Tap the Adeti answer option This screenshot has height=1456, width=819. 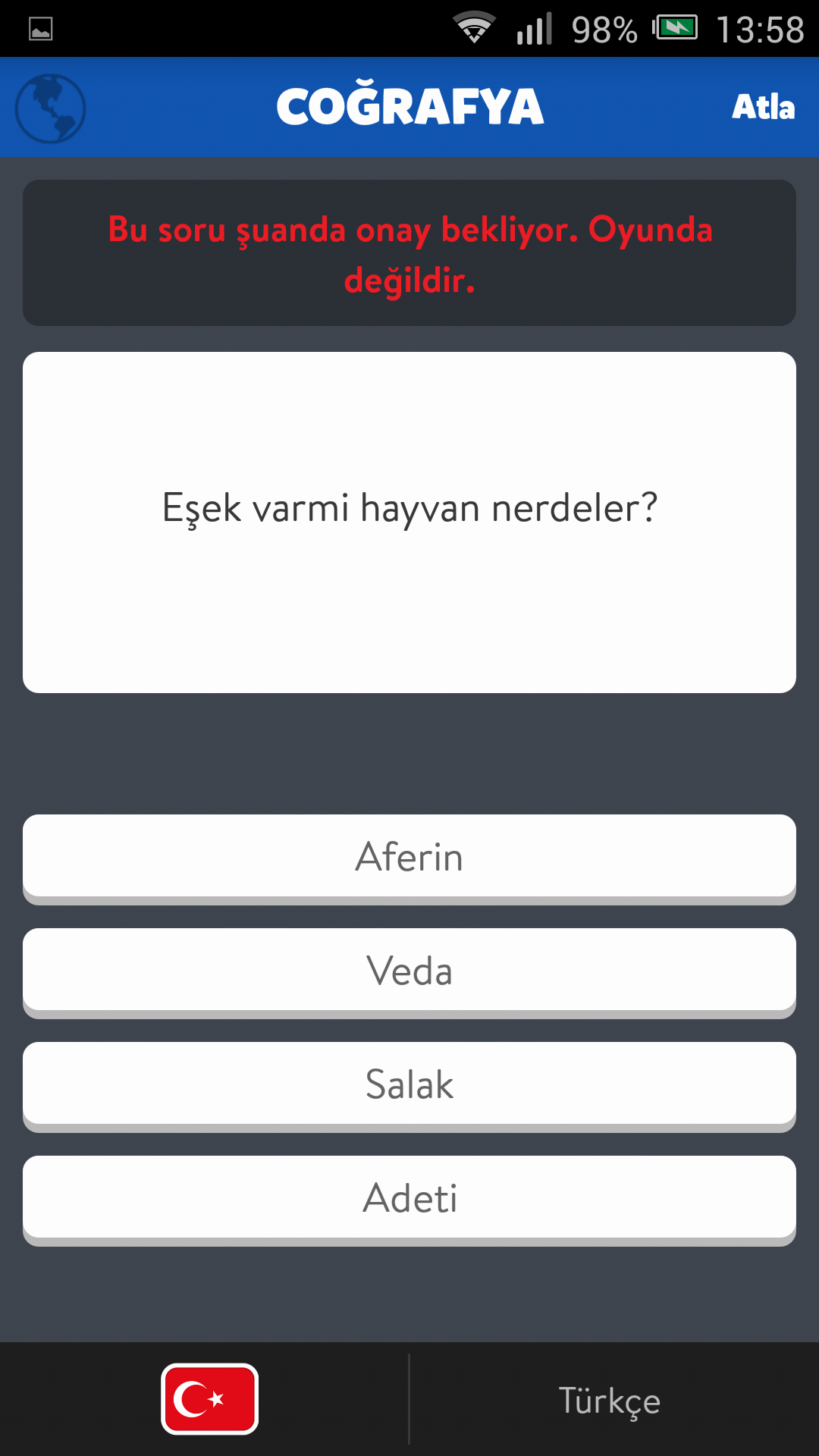pyautogui.click(x=409, y=1200)
